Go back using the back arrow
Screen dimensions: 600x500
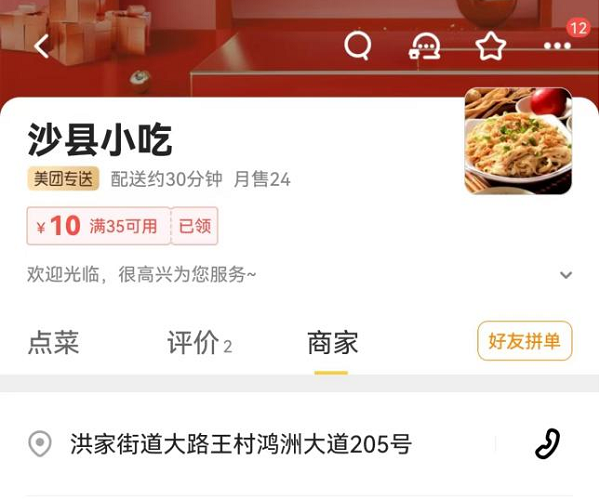coord(42,46)
